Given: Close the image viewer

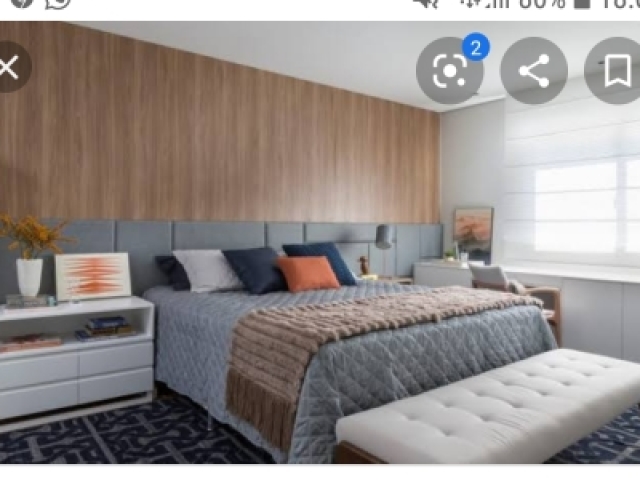Looking at the screenshot, I should [8, 68].
